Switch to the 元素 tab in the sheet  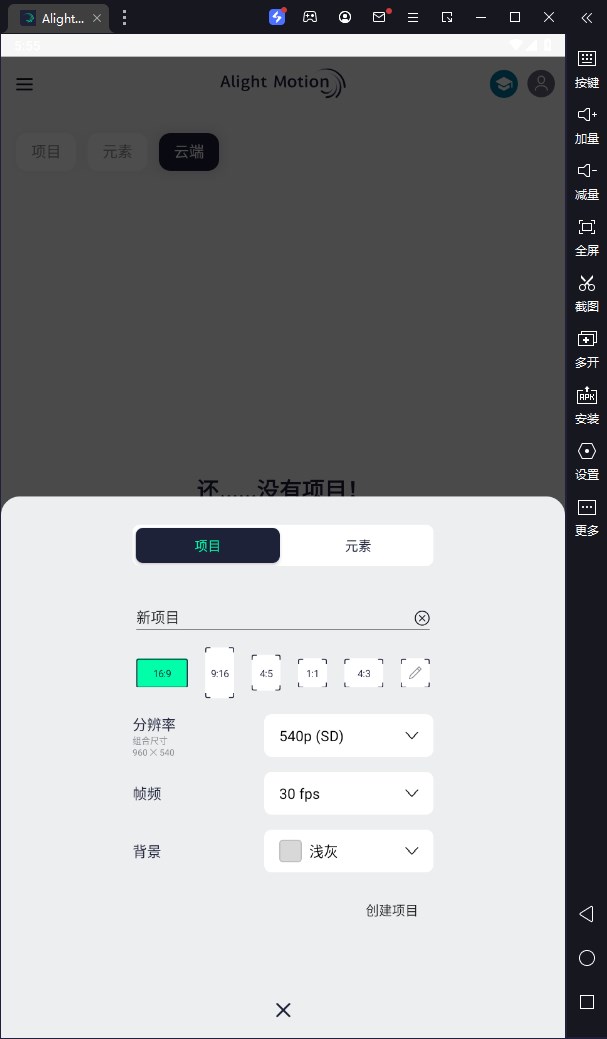(357, 546)
